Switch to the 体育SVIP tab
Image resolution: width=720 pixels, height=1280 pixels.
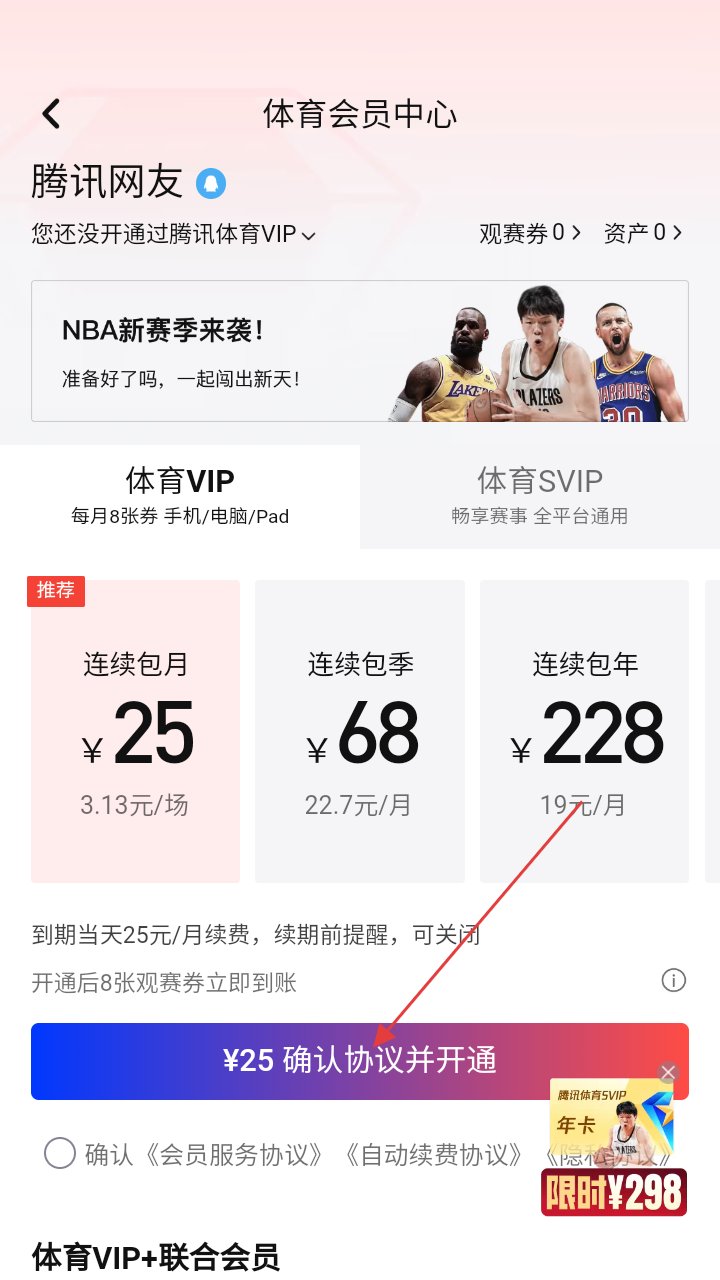(540, 496)
